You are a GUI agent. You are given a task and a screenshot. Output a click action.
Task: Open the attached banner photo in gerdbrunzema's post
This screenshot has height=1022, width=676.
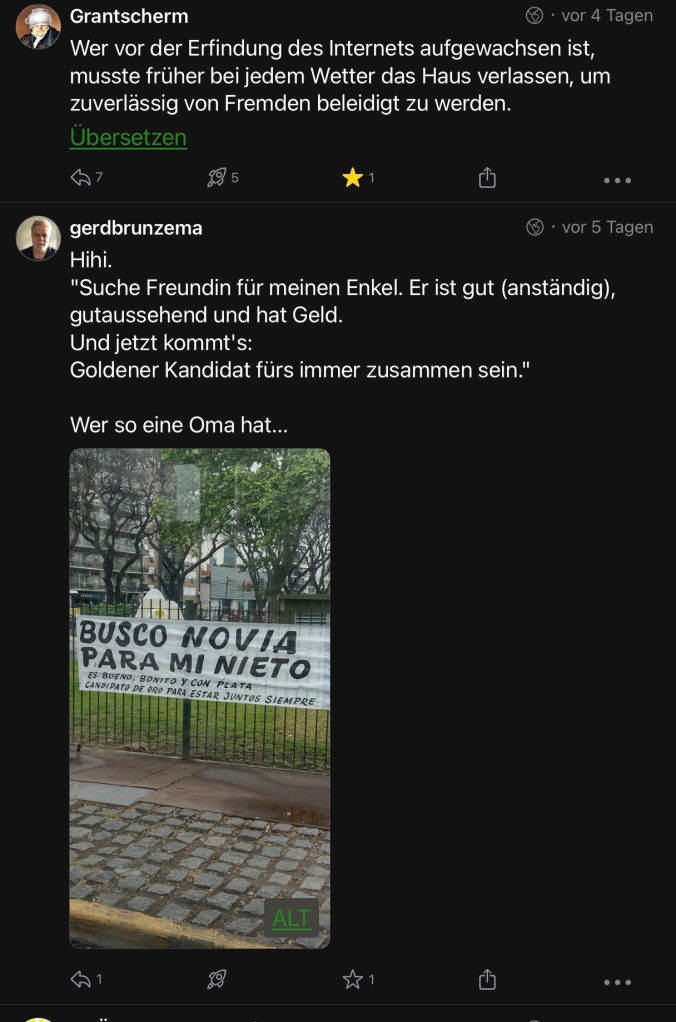click(199, 660)
